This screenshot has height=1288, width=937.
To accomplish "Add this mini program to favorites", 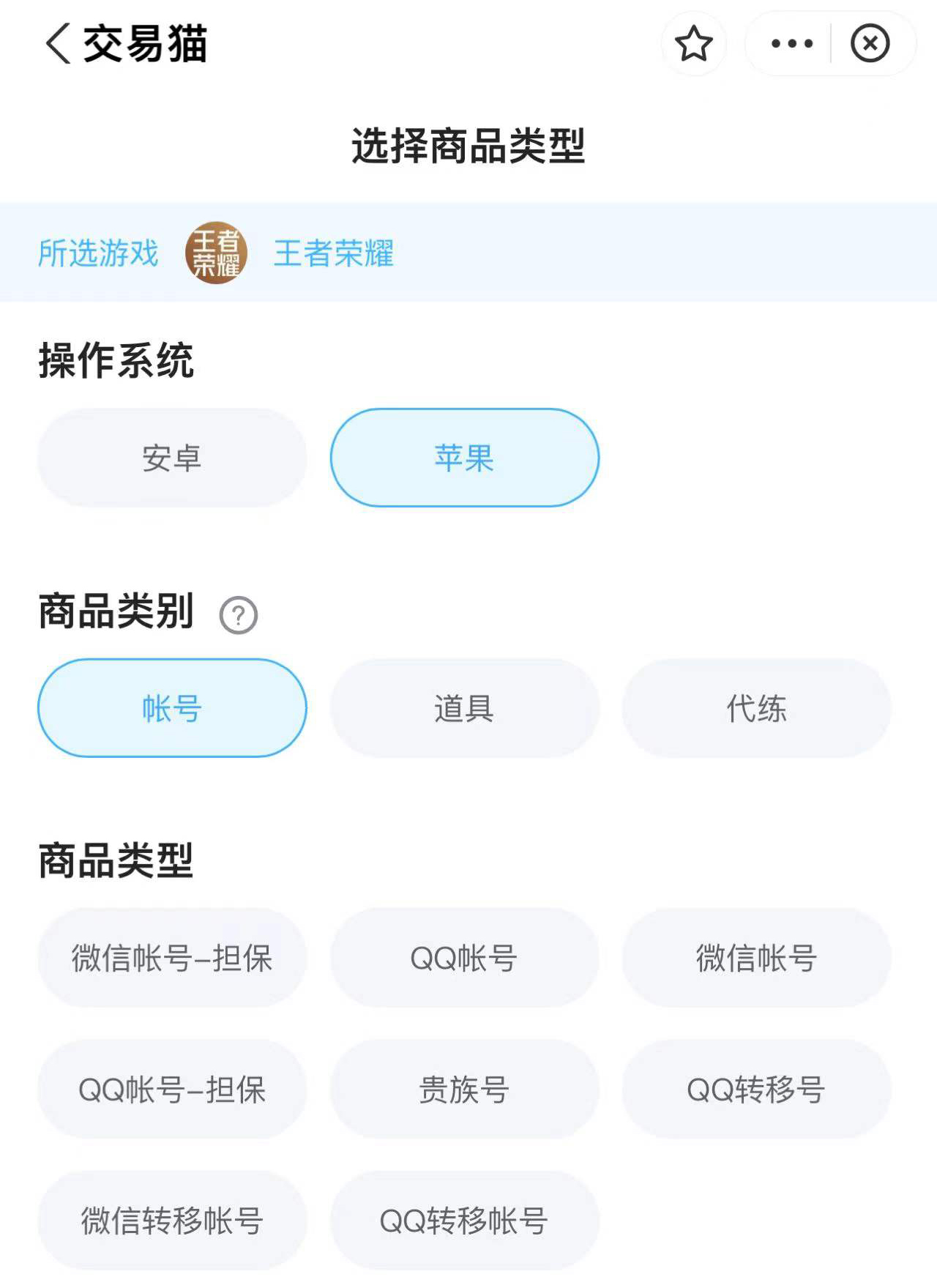I will click(693, 44).
